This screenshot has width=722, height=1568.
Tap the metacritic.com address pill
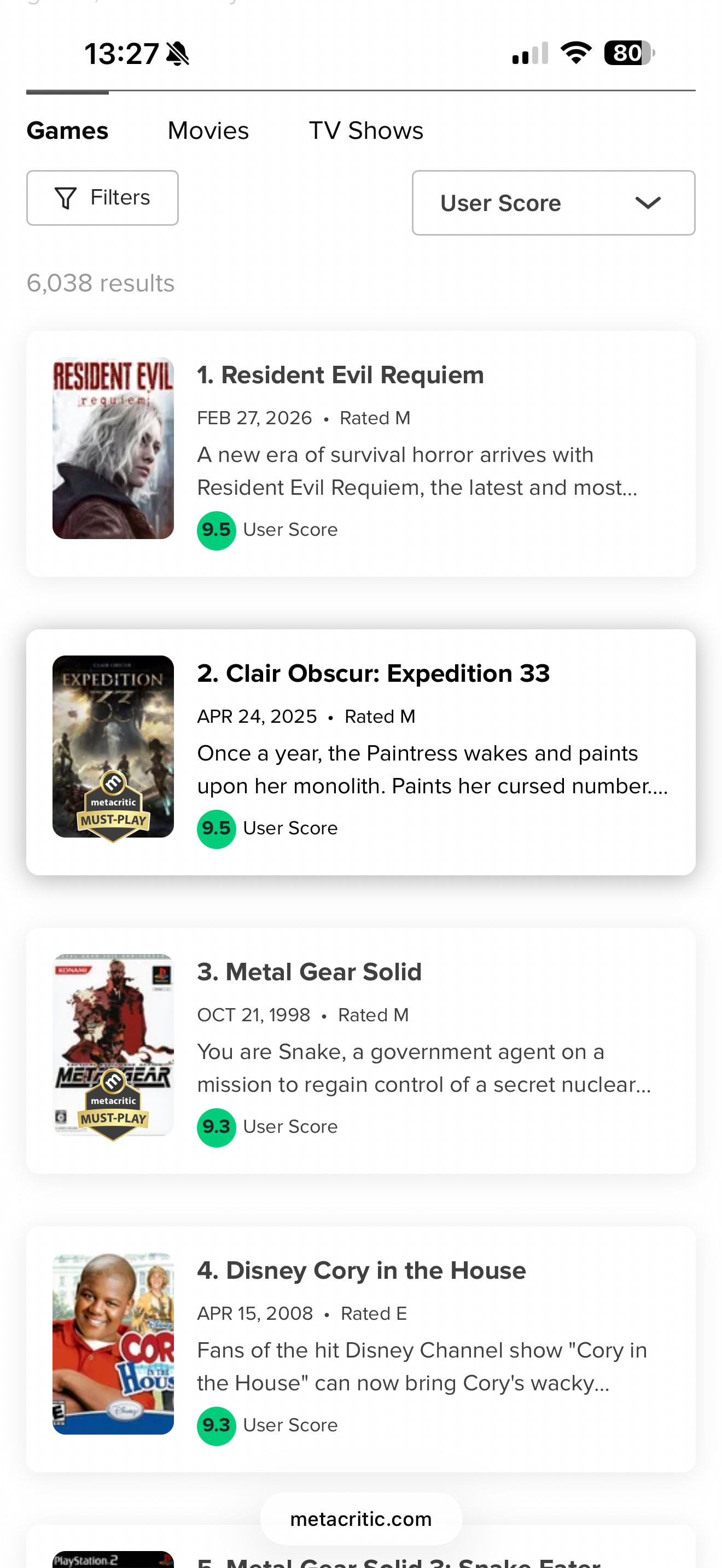click(360, 1519)
